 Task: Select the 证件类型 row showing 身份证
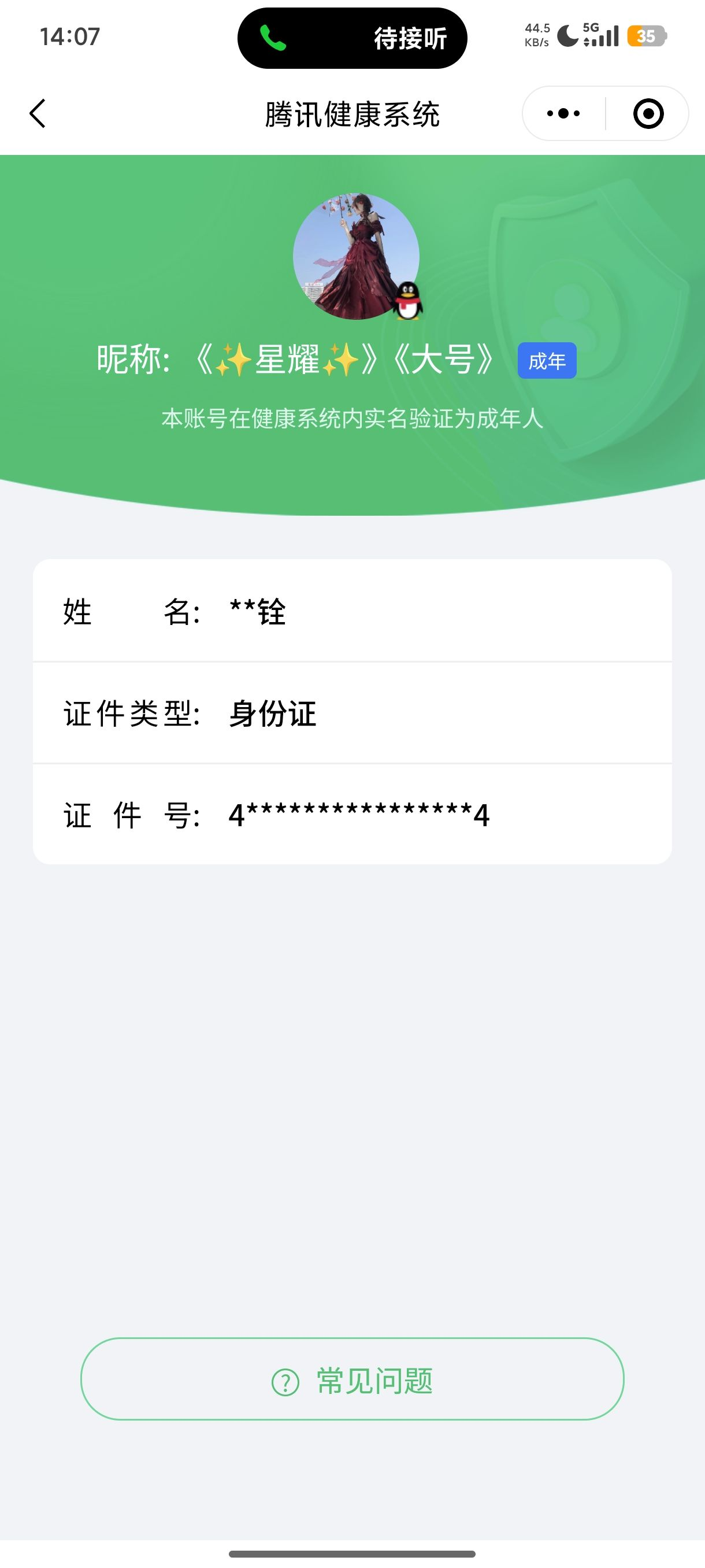[x=353, y=716]
